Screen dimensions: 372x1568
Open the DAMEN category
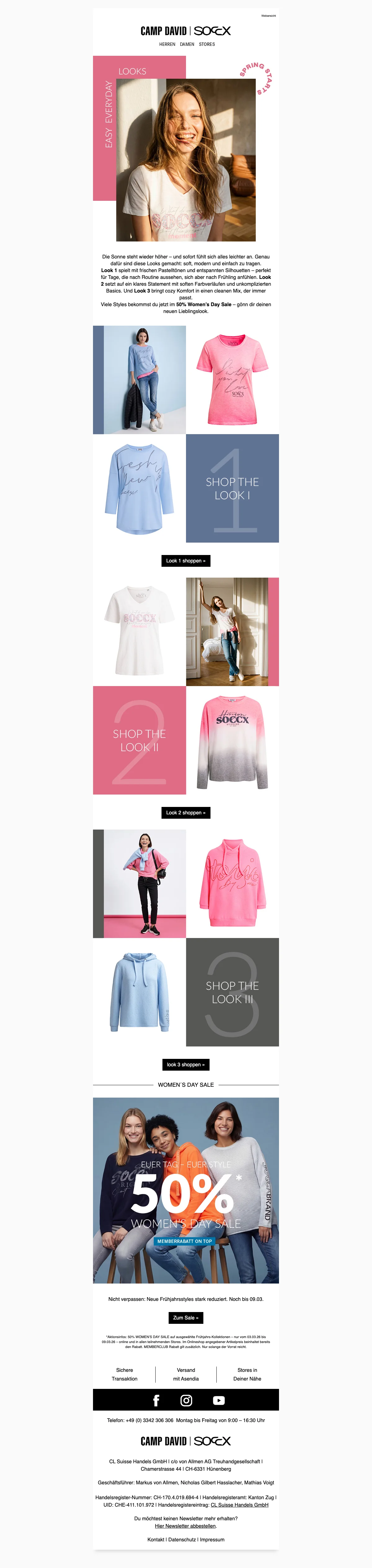click(x=187, y=44)
